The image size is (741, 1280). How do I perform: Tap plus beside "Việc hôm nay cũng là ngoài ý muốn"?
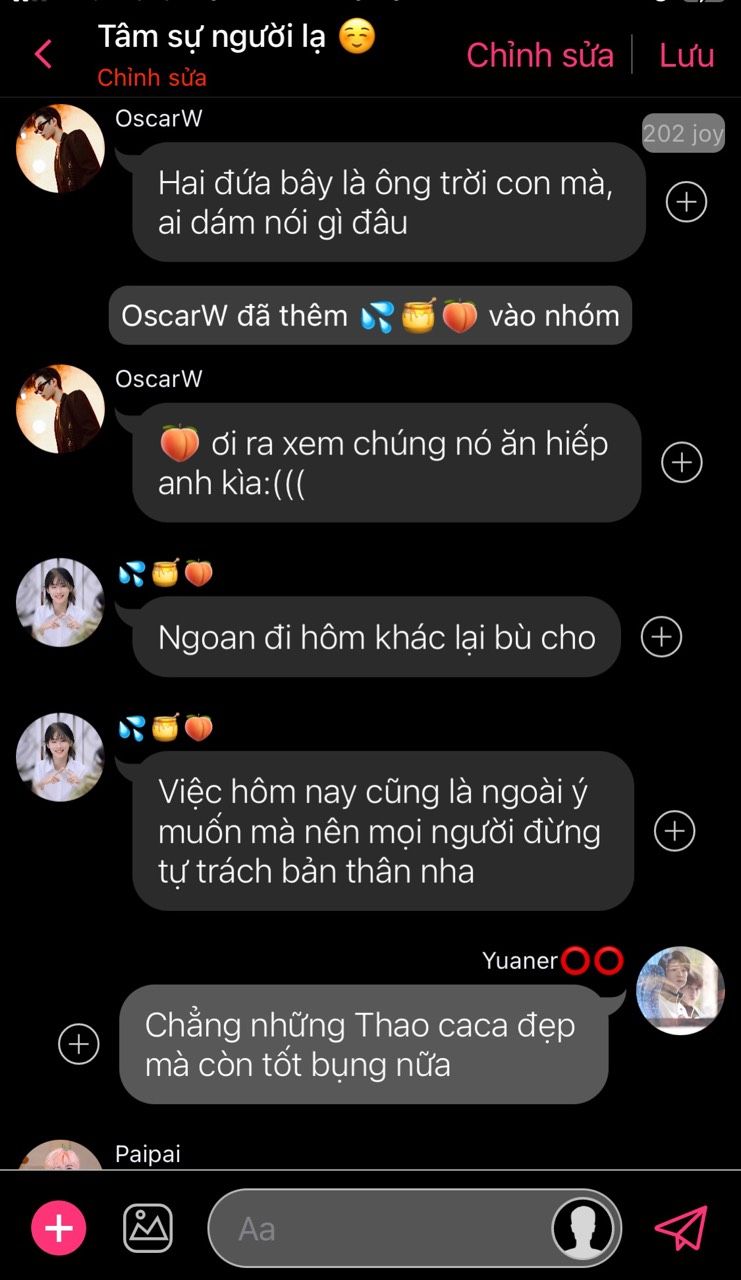(x=674, y=830)
